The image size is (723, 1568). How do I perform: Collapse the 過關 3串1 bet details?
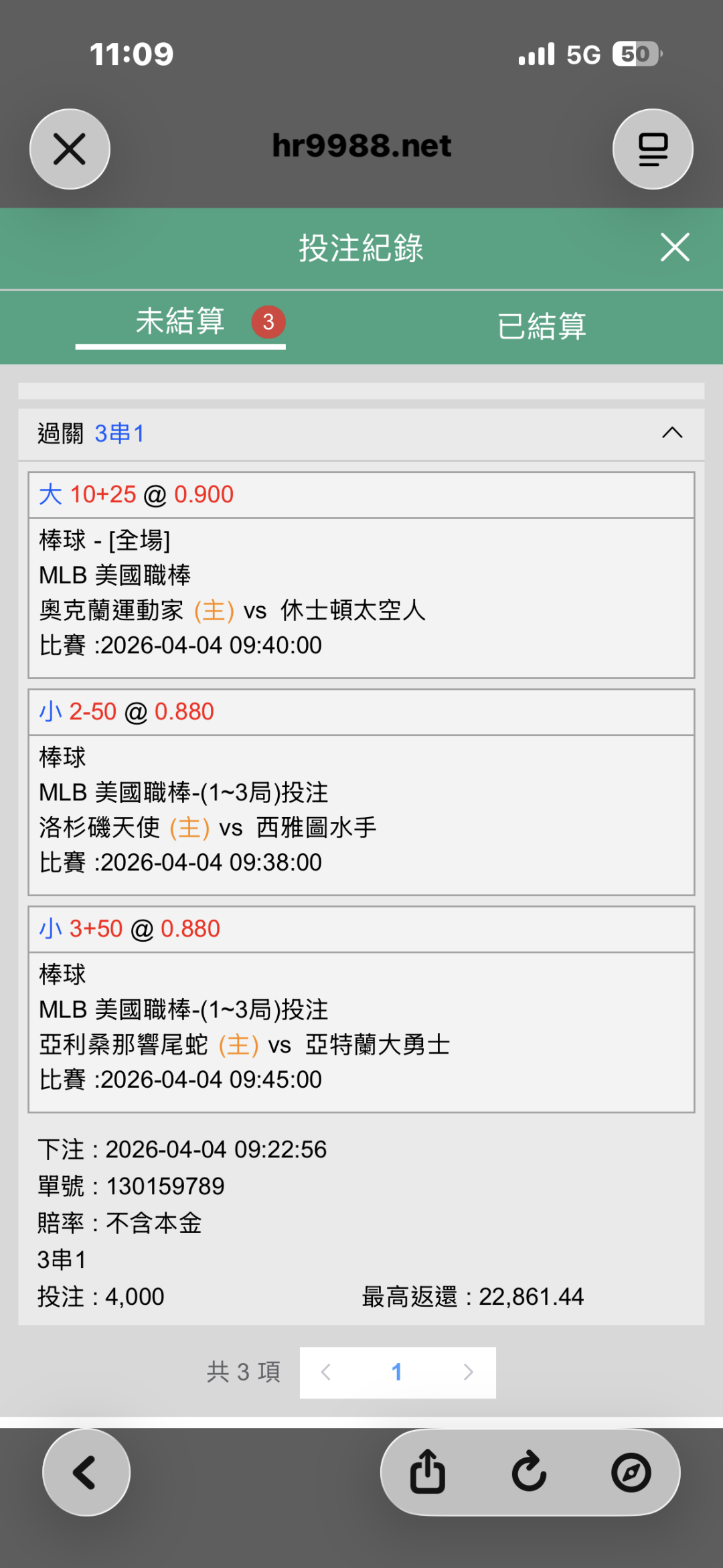click(672, 433)
